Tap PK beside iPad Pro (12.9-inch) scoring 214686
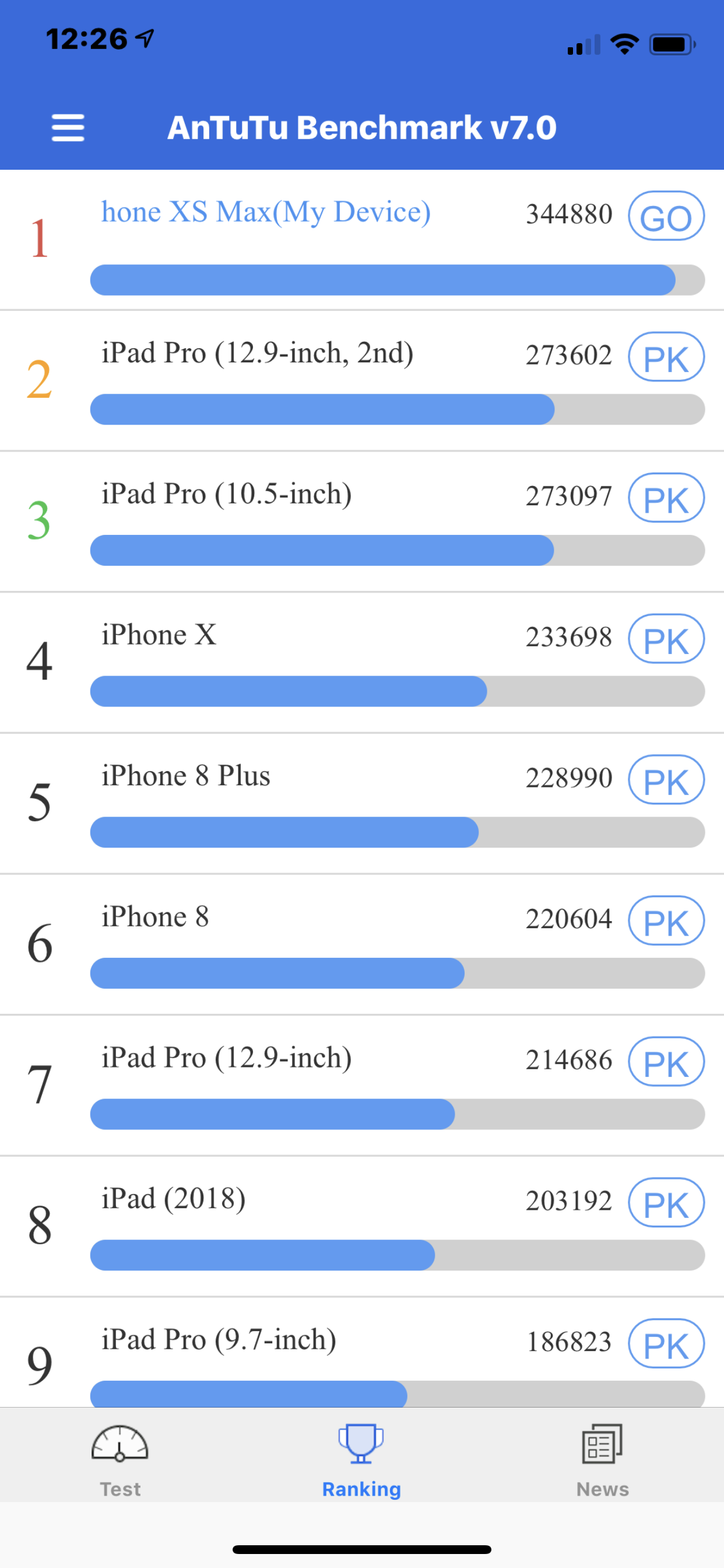The image size is (724, 1568). click(x=666, y=1062)
